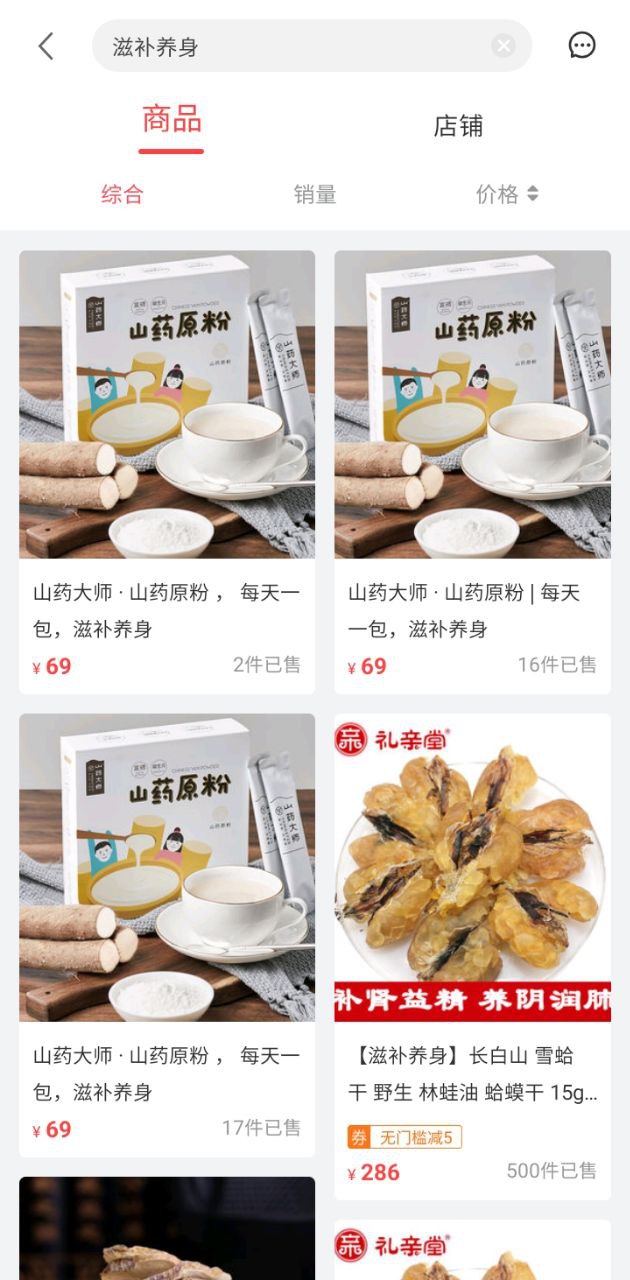
Task: Choose the 综合 sorting option
Action: pos(122,194)
